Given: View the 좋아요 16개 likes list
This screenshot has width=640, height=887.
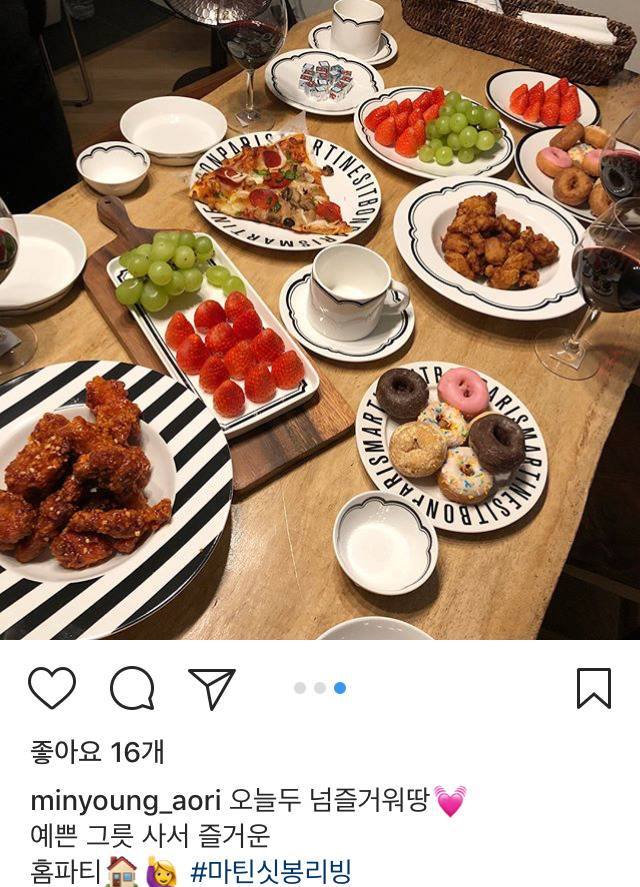Looking at the screenshot, I should [97, 752].
